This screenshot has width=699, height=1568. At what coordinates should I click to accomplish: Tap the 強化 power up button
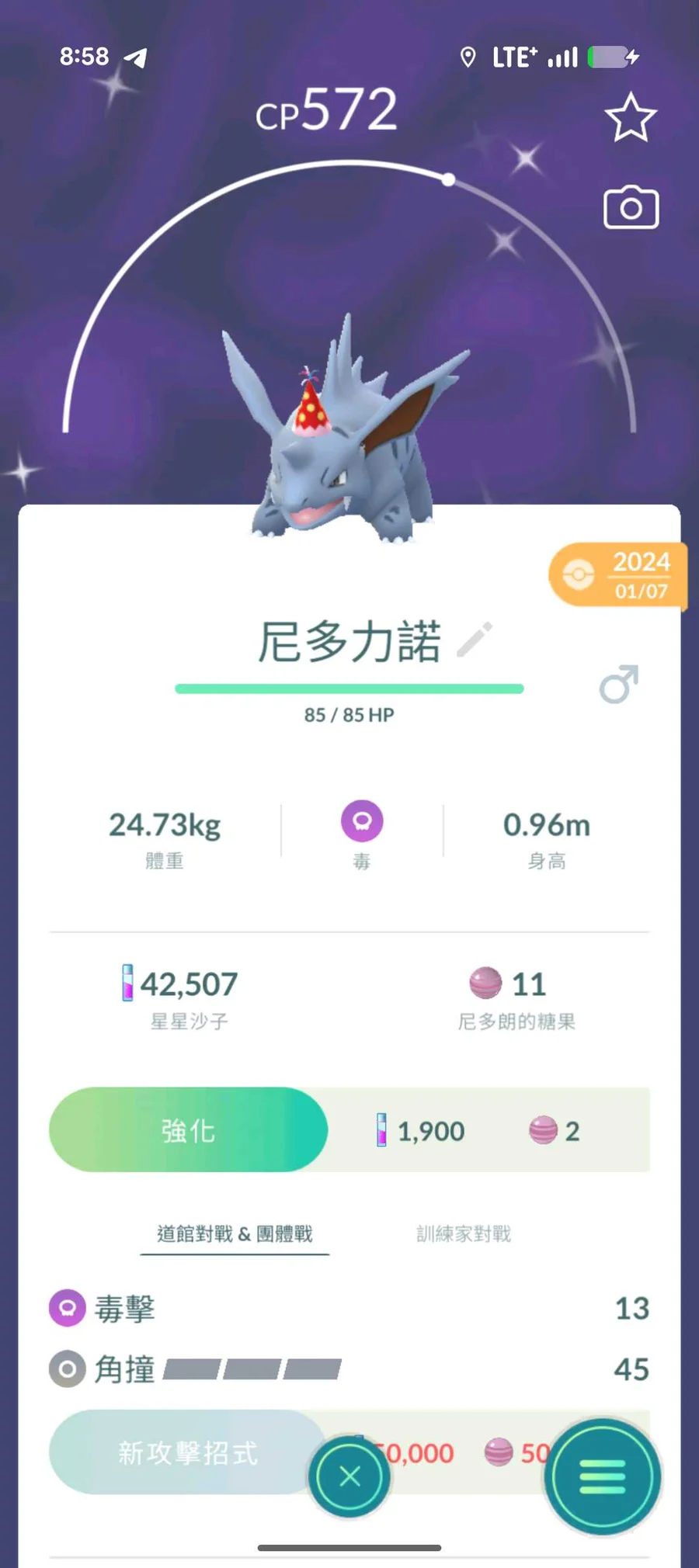(x=189, y=1130)
